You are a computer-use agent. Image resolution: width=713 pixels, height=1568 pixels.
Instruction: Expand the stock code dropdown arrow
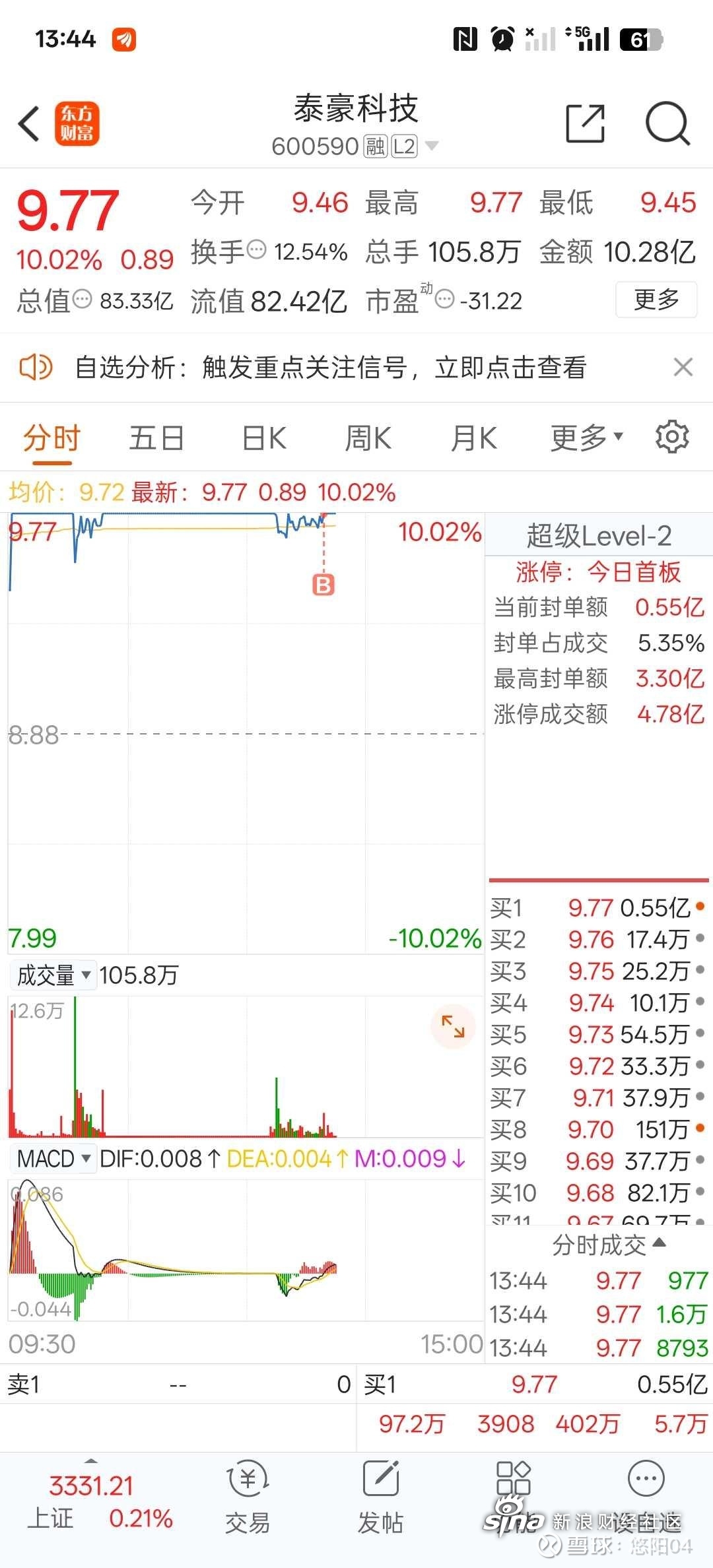coord(432,146)
